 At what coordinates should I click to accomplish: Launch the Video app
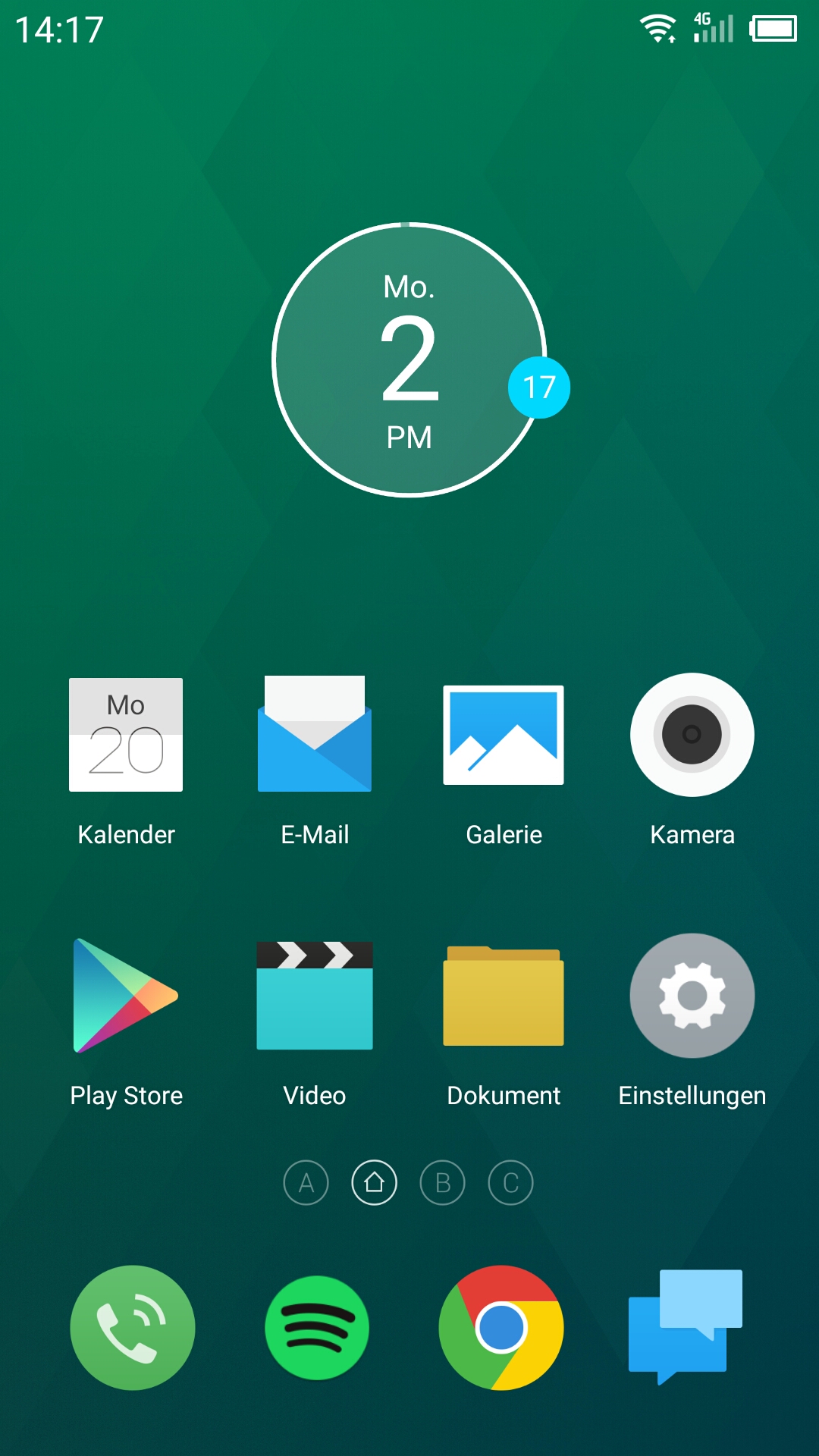(315, 996)
